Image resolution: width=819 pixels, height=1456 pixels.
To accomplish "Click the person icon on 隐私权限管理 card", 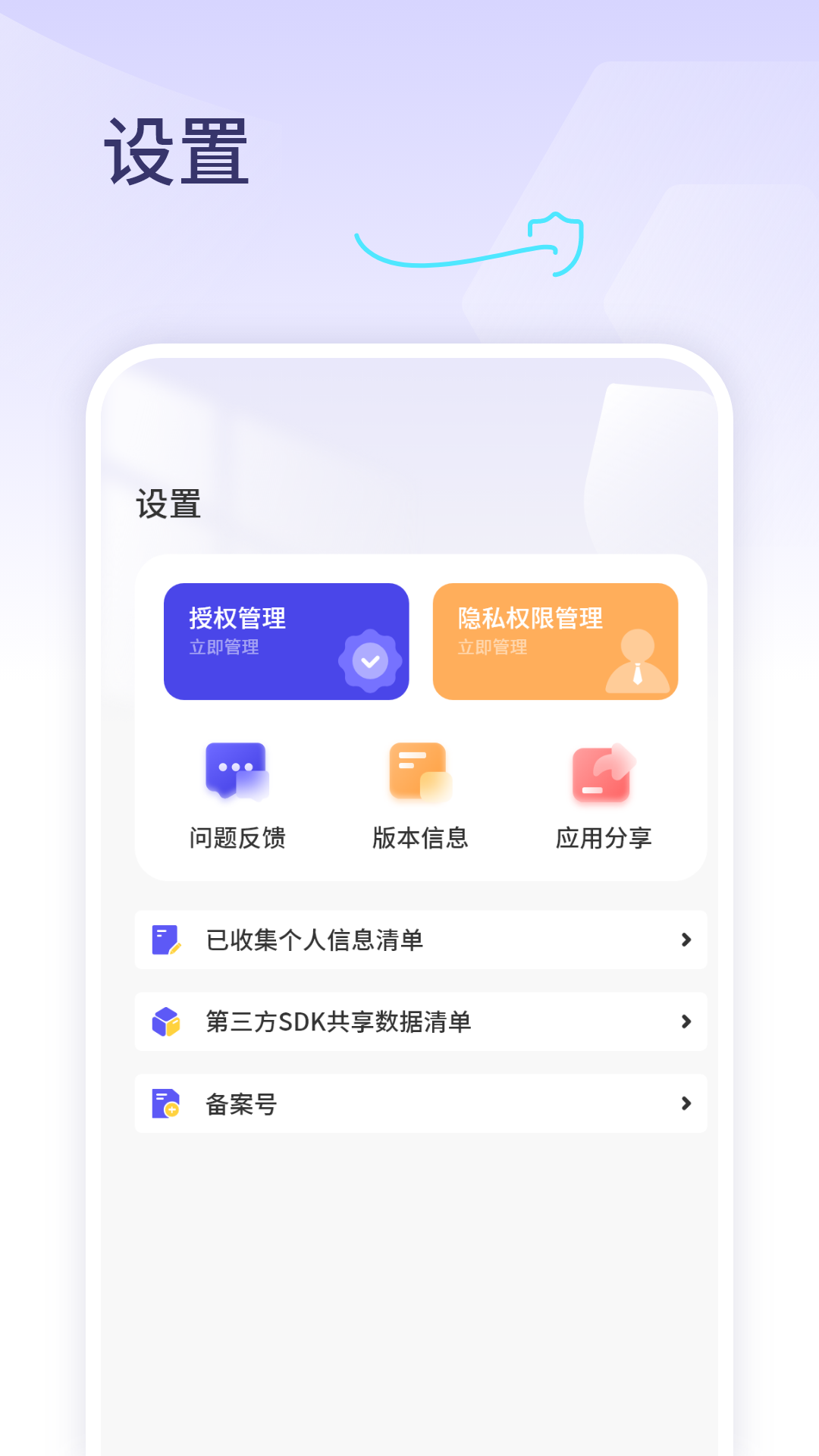I will pyautogui.click(x=639, y=661).
